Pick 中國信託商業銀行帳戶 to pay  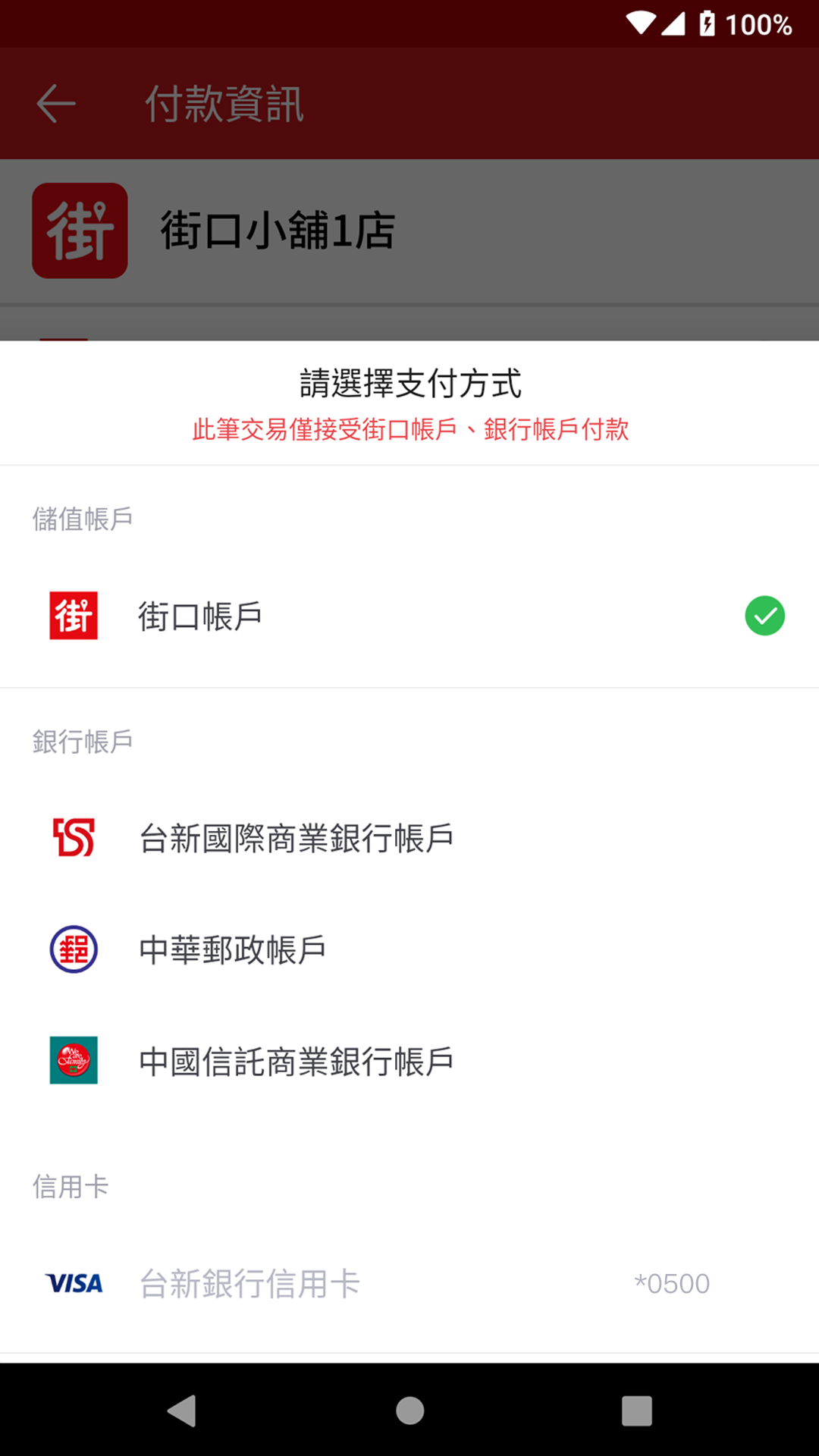[409, 1061]
